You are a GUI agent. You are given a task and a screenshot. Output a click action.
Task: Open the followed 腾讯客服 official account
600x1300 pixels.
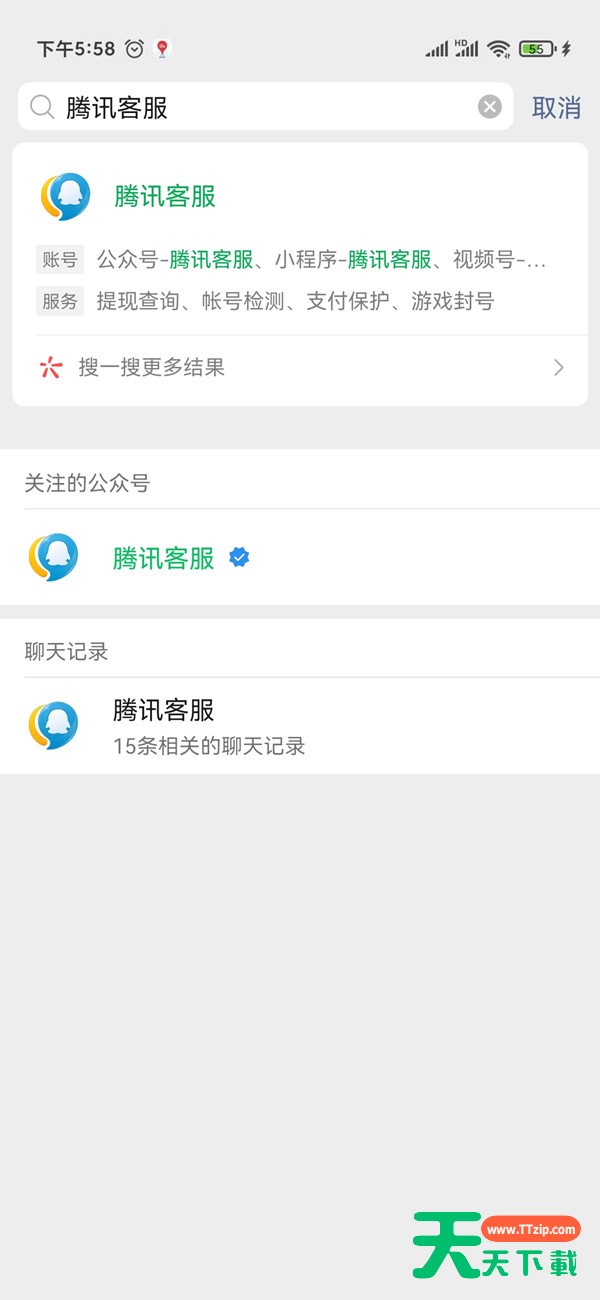tap(300, 557)
